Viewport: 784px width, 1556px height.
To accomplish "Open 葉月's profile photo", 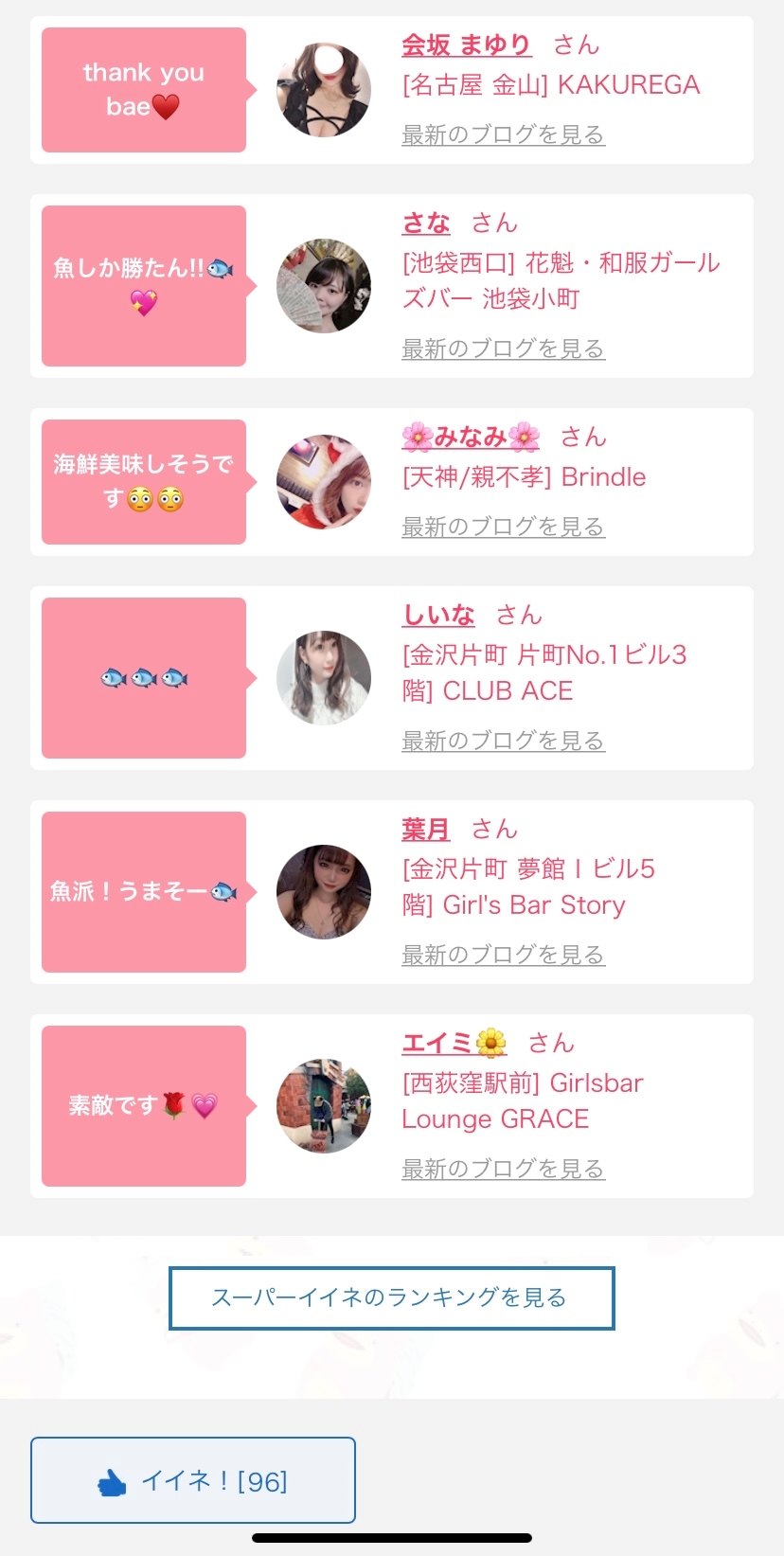I will click(x=324, y=892).
